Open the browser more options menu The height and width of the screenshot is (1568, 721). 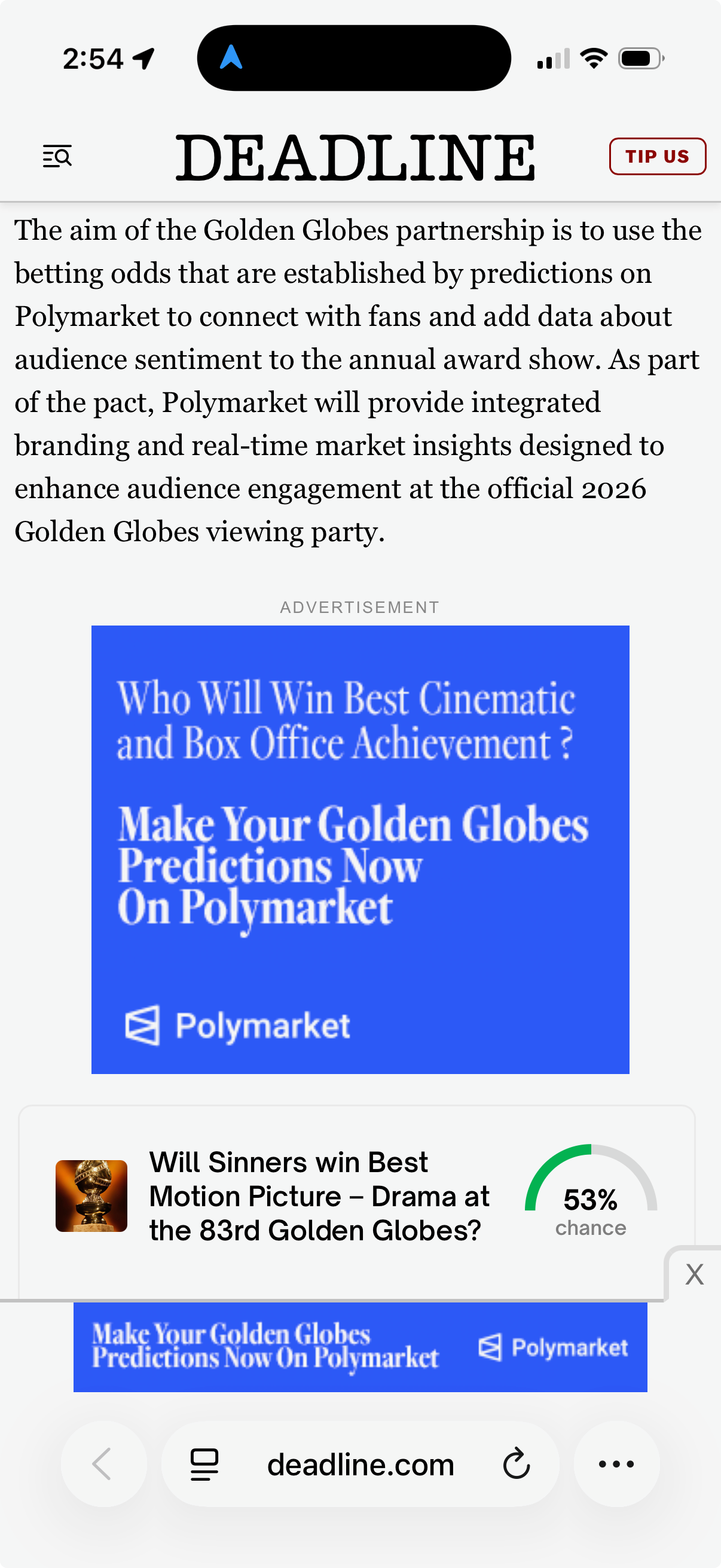tap(616, 1464)
